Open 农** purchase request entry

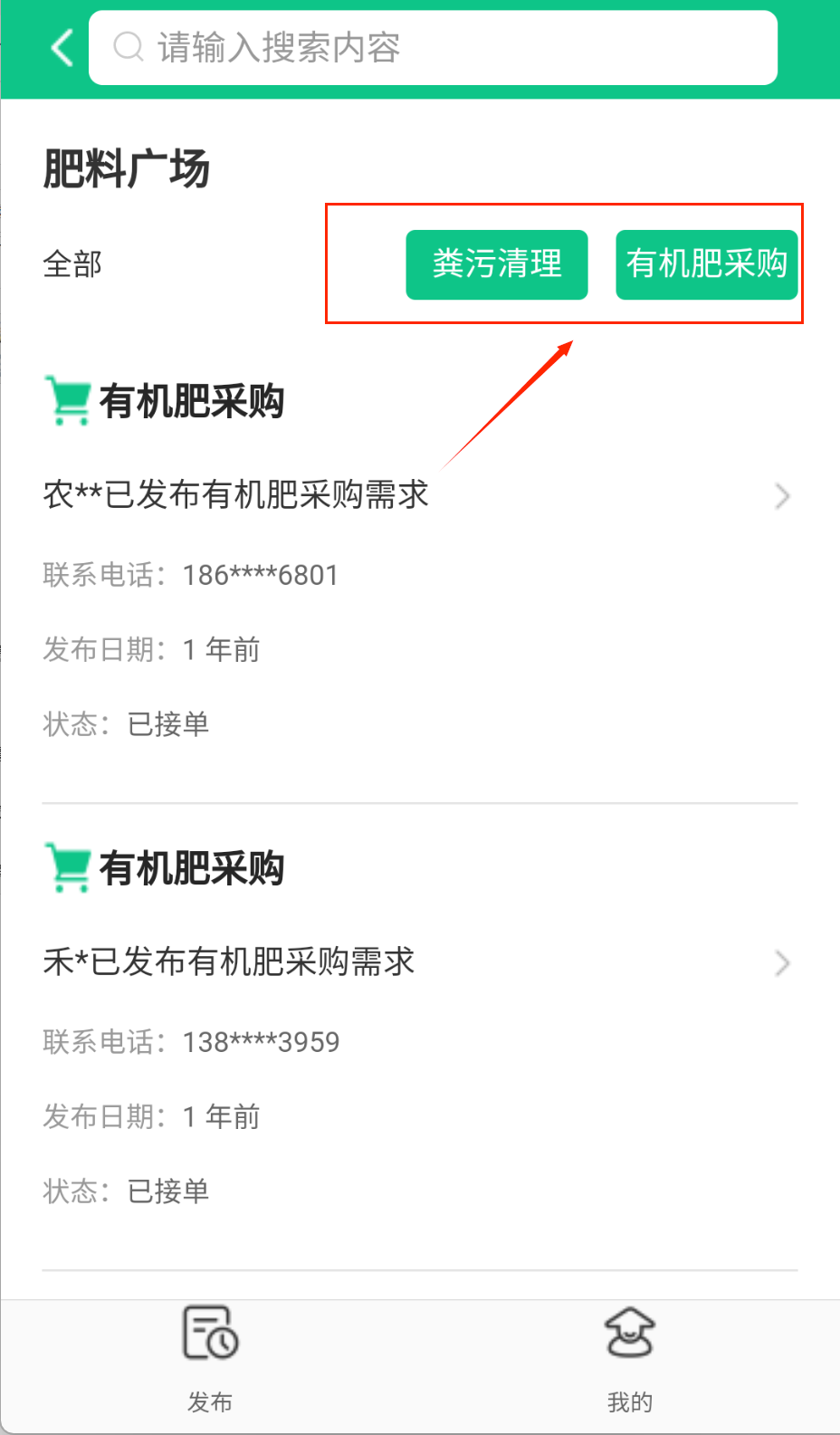(x=416, y=495)
